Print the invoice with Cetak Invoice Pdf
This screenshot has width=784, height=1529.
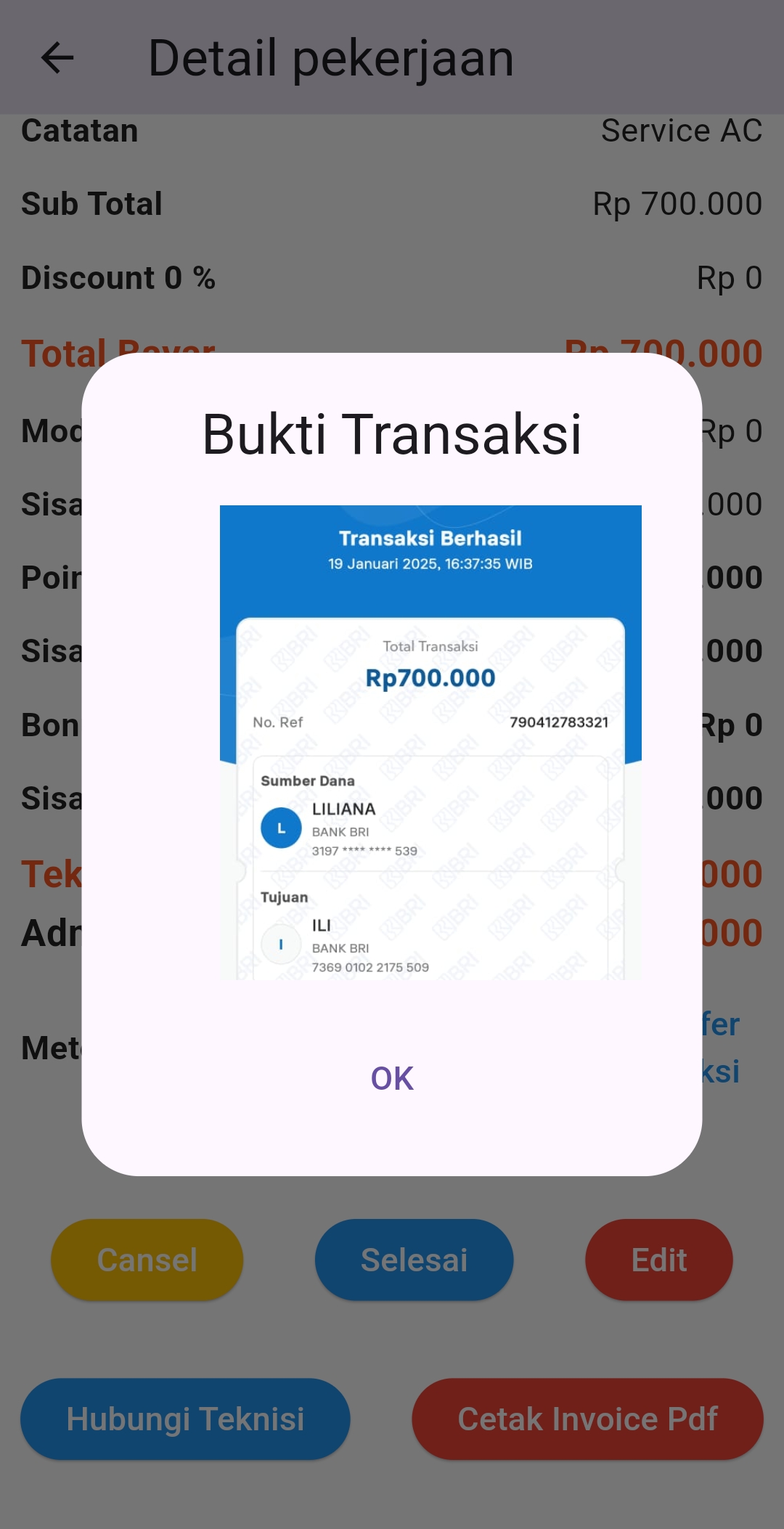(587, 1419)
